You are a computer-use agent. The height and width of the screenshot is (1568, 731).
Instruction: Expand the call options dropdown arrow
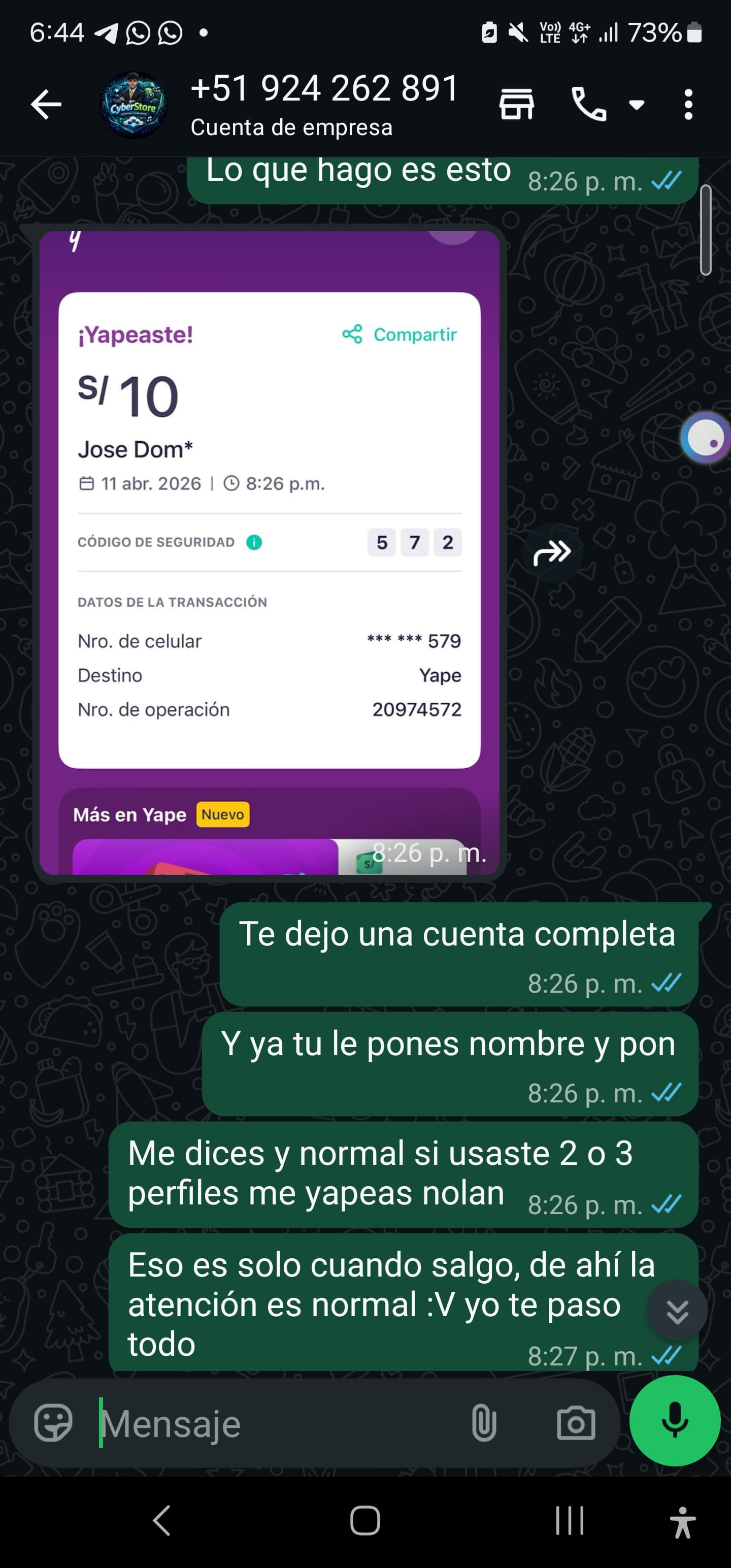(637, 105)
